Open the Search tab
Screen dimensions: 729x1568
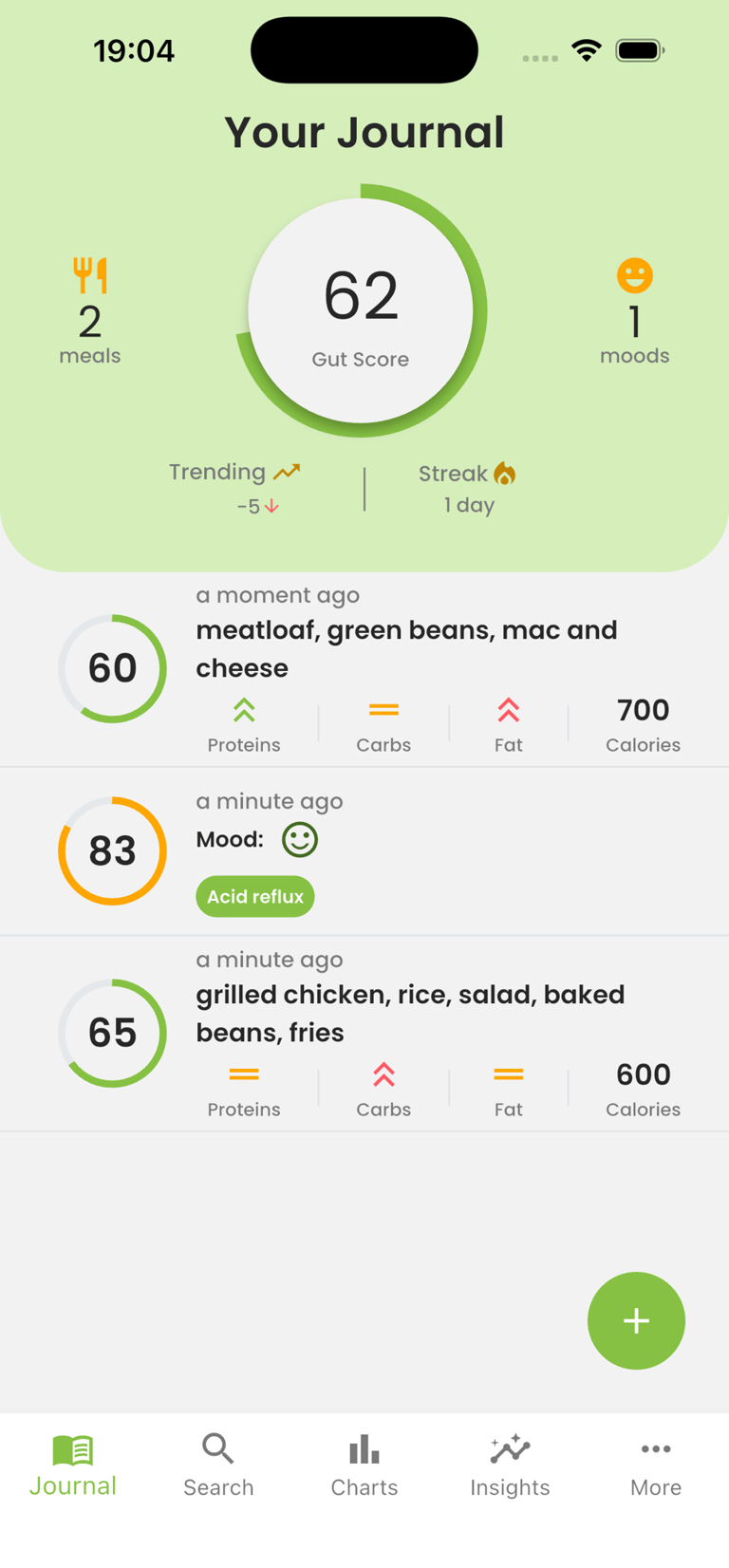(x=218, y=1465)
